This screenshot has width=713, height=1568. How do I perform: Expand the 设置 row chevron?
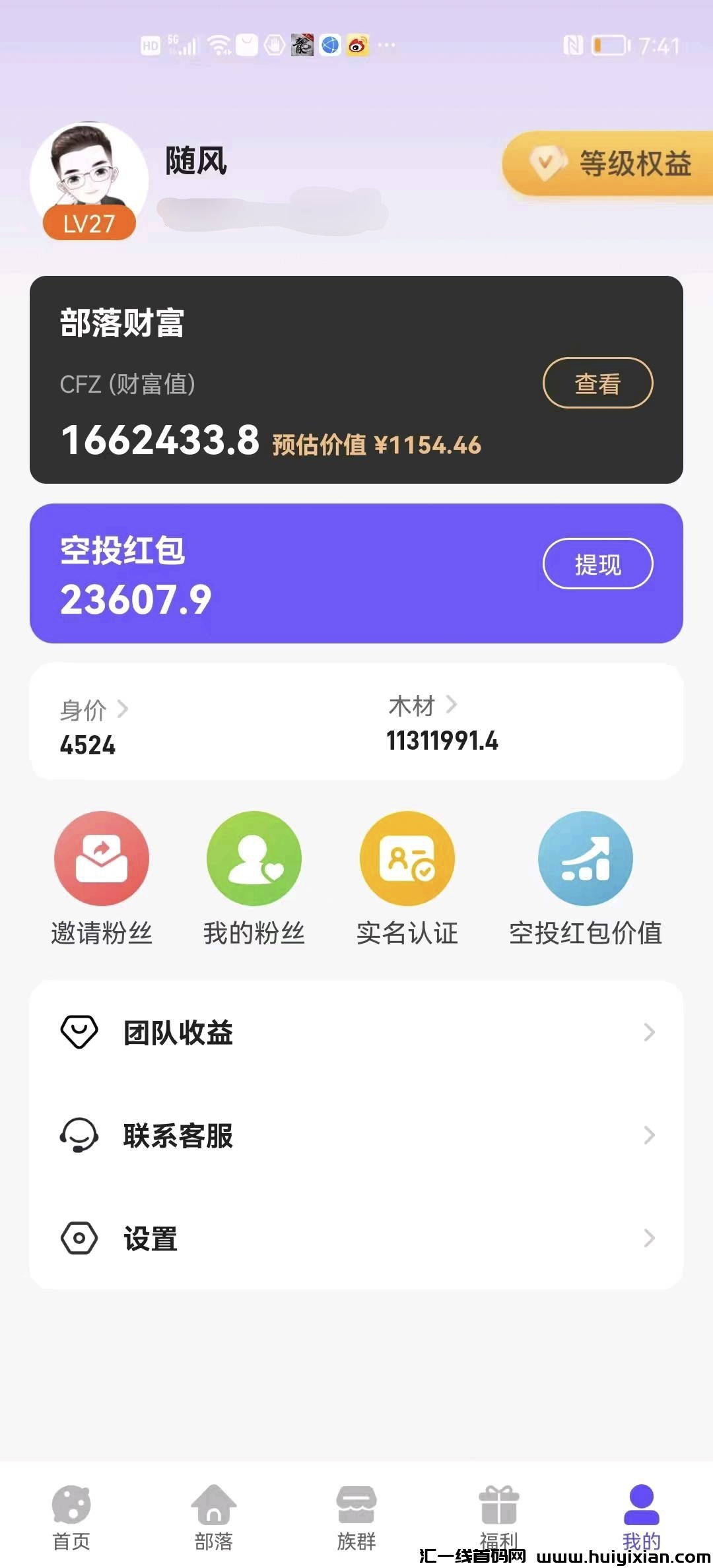point(649,1238)
